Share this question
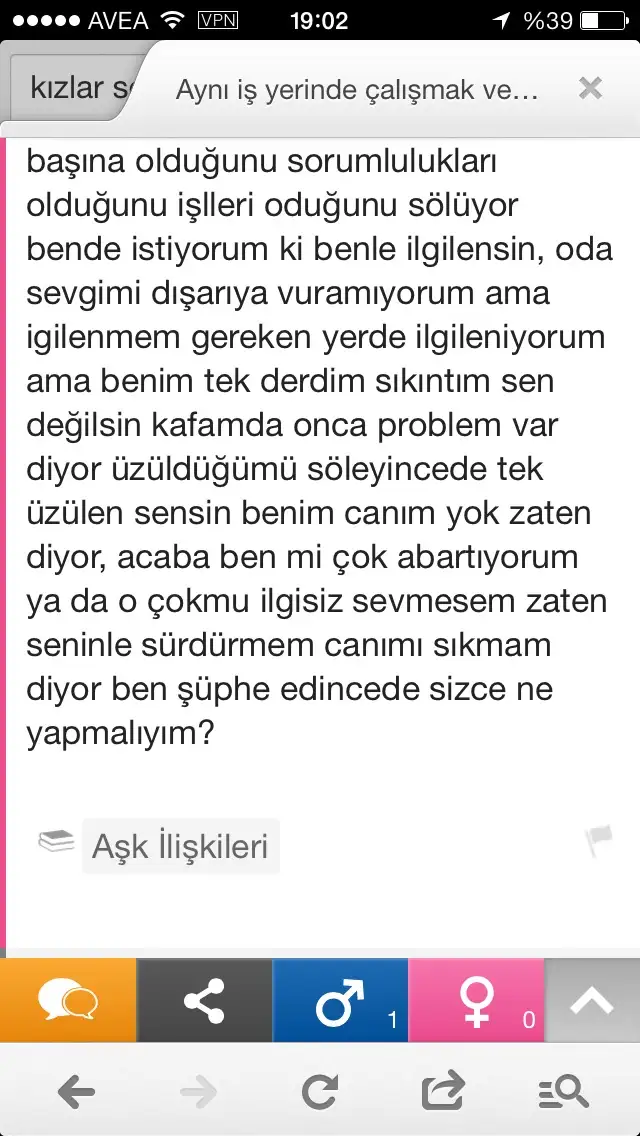Image resolution: width=640 pixels, height=1136 pixels. coord(204,1001)
